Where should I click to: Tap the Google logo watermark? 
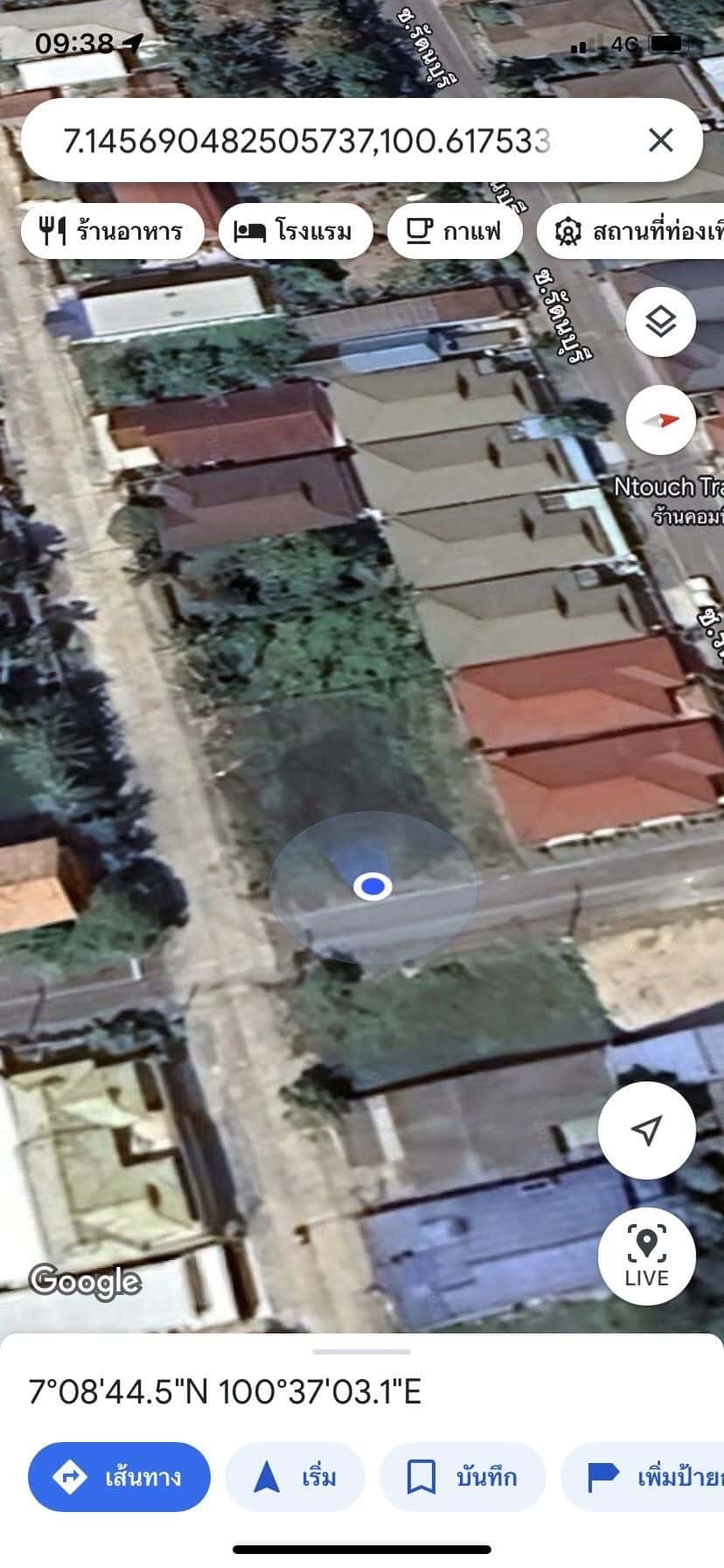click(x=85, y=1283)
